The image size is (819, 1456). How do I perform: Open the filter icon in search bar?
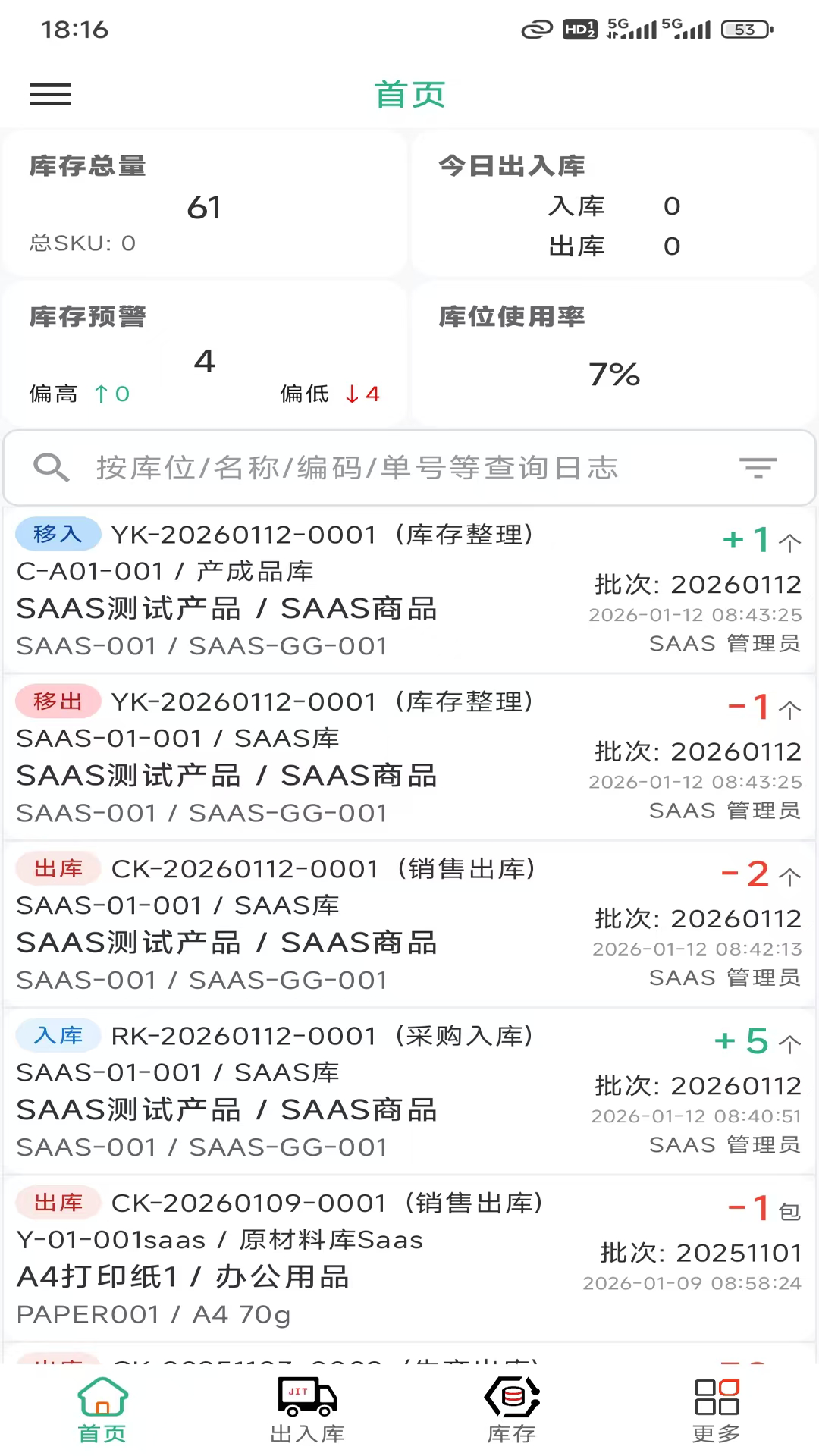758,467
